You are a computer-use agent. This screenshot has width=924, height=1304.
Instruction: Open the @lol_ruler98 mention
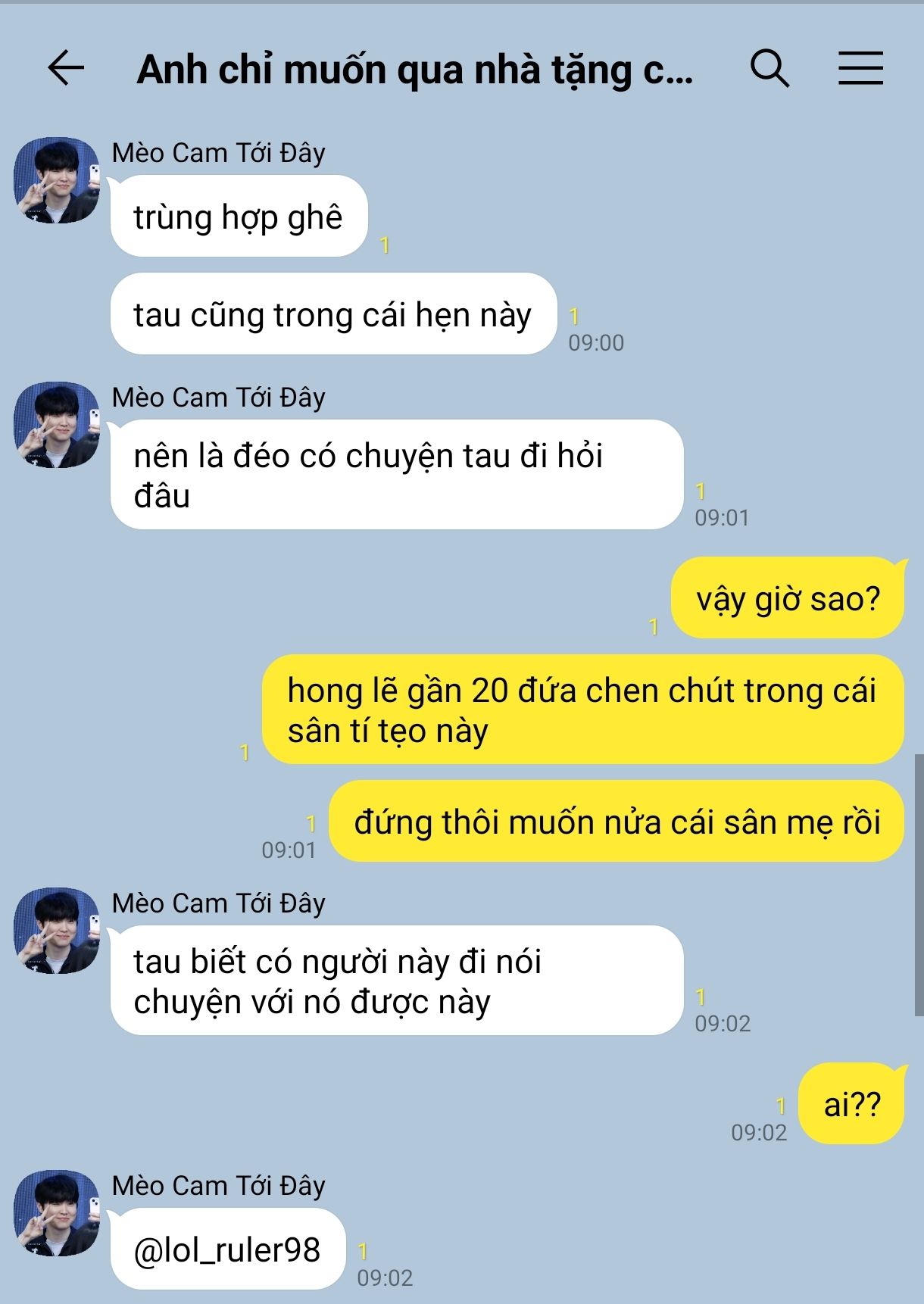[x=227, y=1249]
